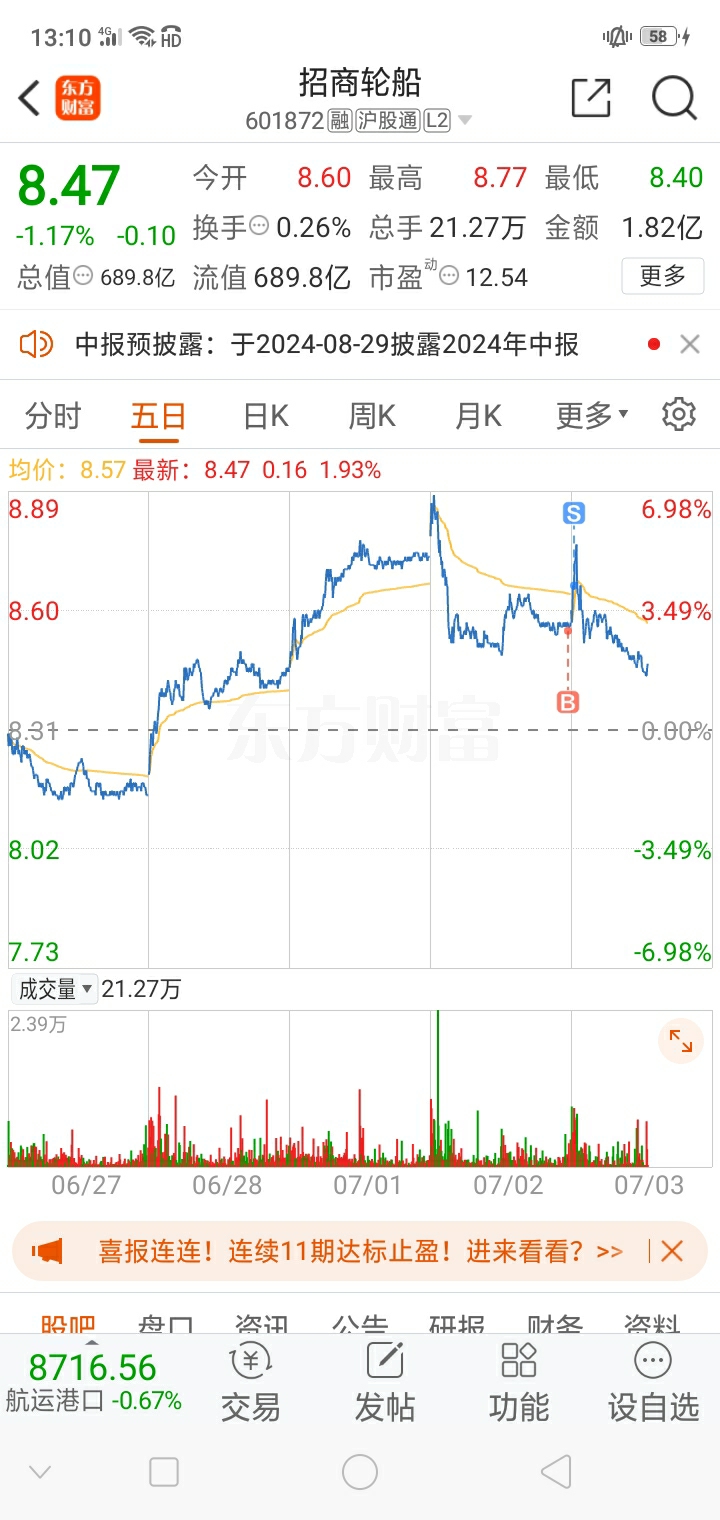
Task: Open 设自选 watchlist settings
Action: coord(653,1383)
